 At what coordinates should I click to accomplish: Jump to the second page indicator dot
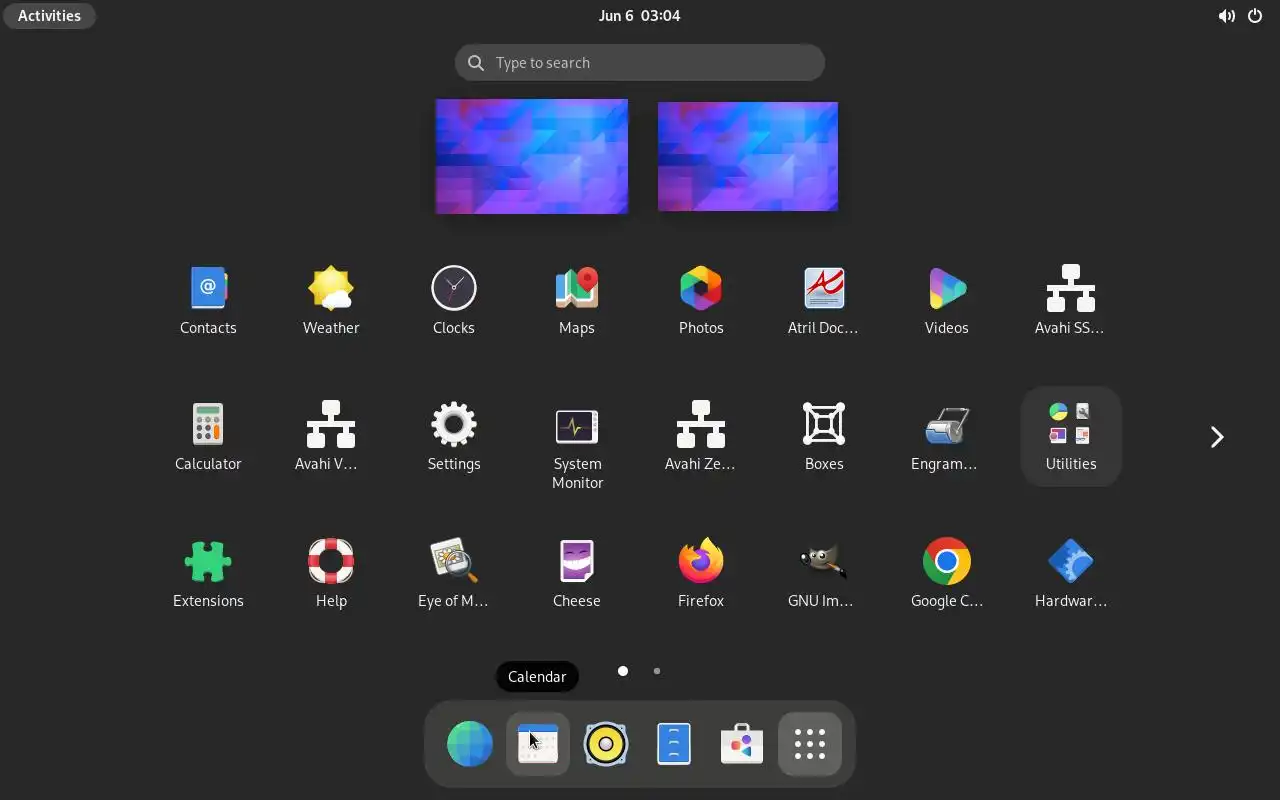coord(657,671)
